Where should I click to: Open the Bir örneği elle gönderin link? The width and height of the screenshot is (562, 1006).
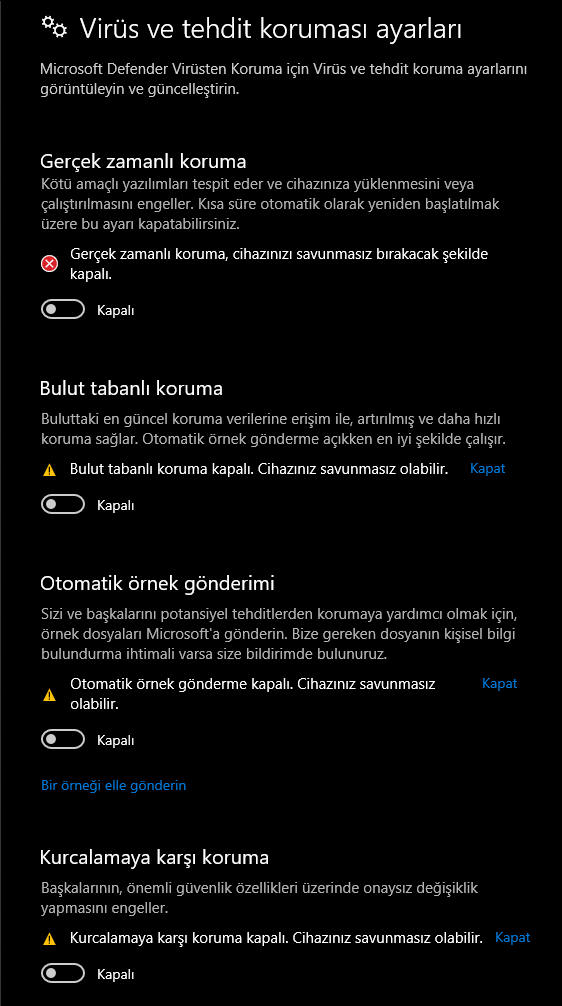point(114,785)
